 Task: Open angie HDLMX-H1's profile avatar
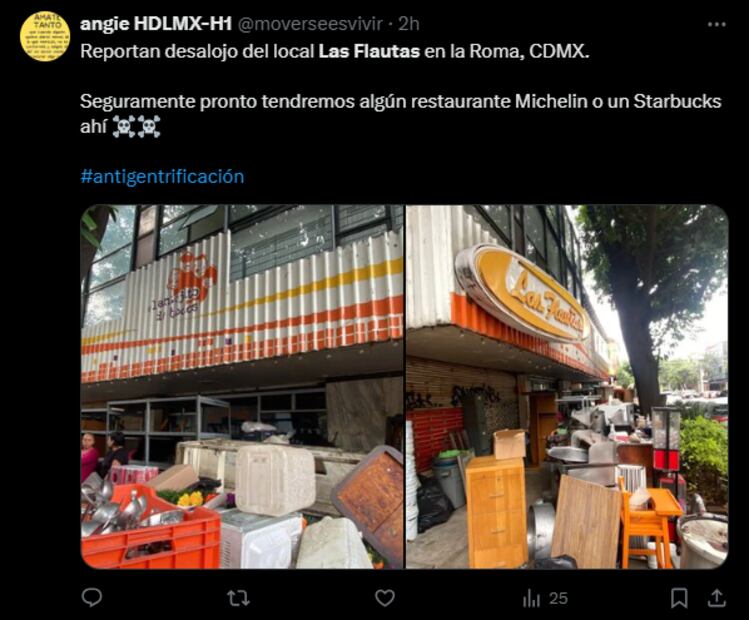tap(45, 36)
